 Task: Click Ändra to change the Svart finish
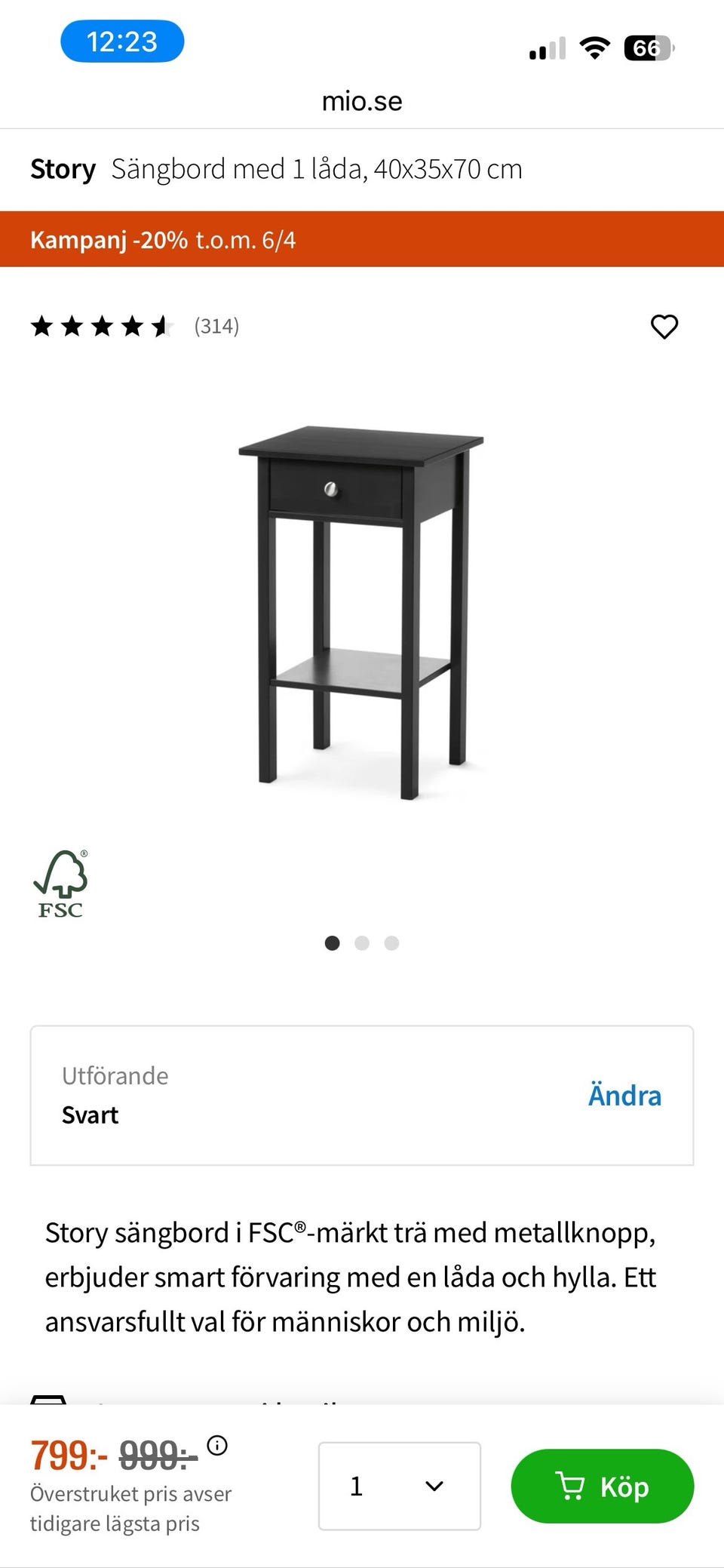pyautogui.click(x=624, y=1095)
